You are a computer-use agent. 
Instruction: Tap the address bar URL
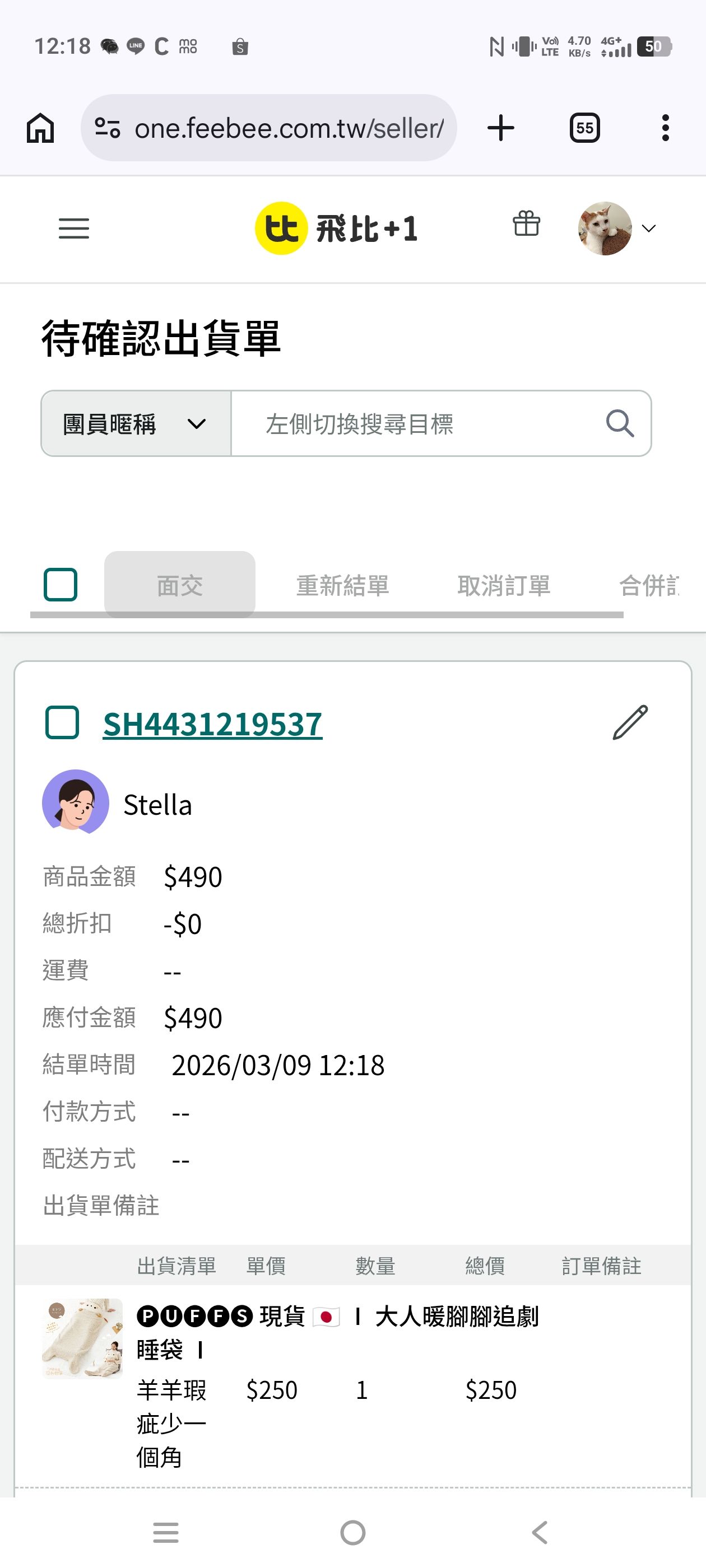(288, 128)
